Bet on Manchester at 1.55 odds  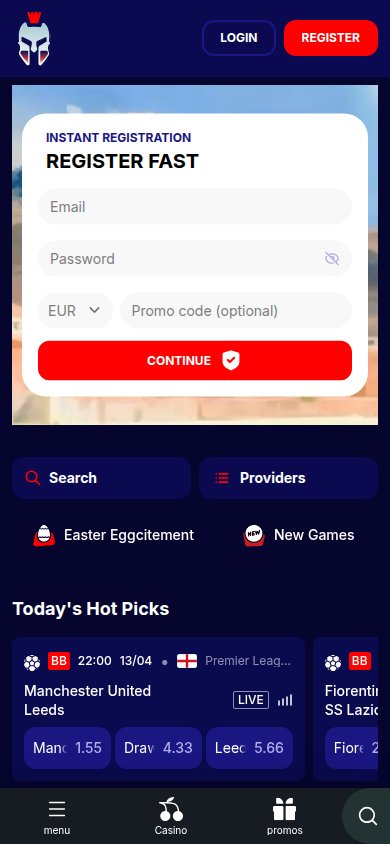pos(67,748)
